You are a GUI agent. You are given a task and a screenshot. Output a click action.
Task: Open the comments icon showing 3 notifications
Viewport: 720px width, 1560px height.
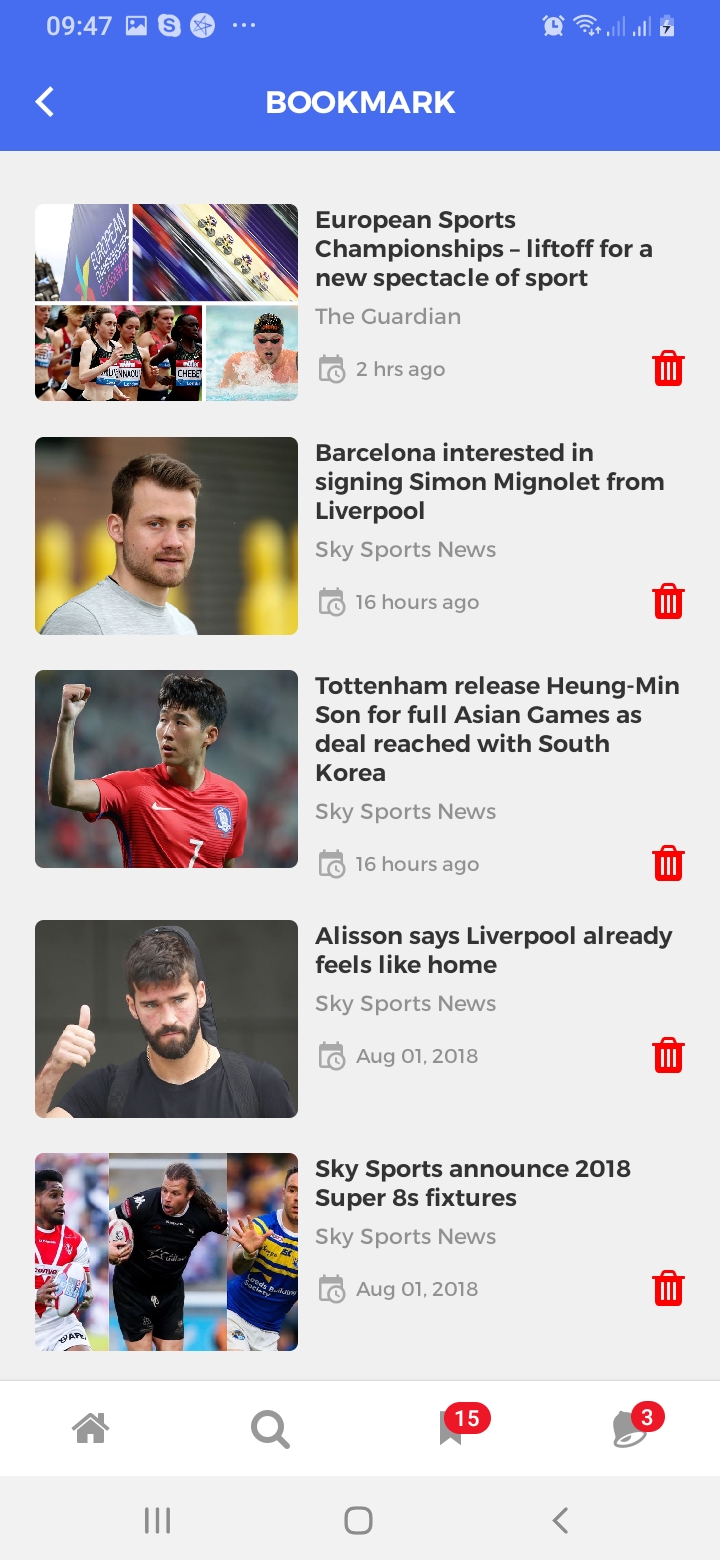pyautogui.click(x=630, y=1432)
